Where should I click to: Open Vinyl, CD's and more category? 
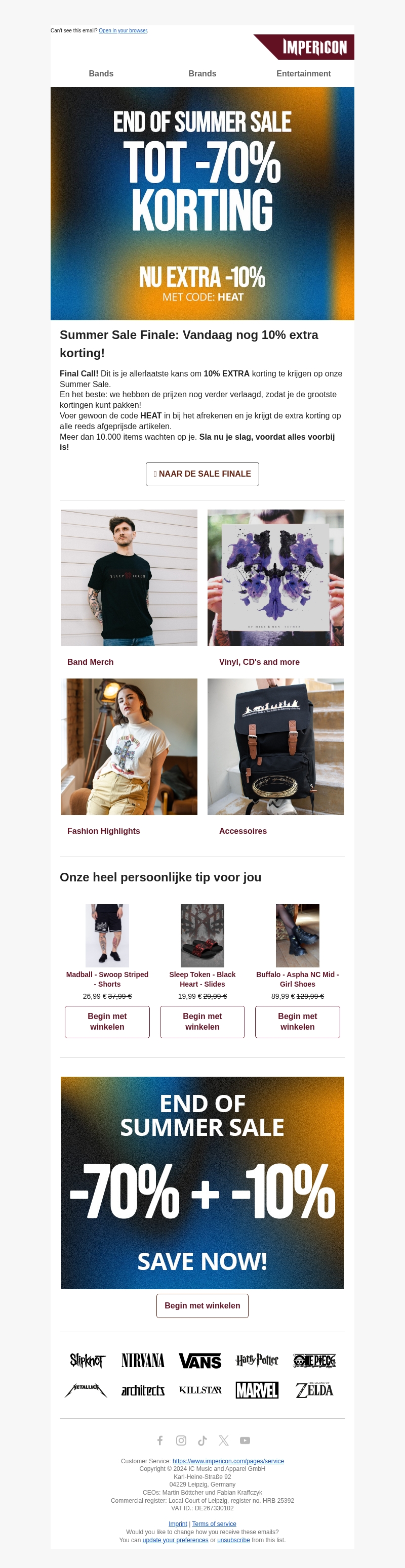(275, 578)
